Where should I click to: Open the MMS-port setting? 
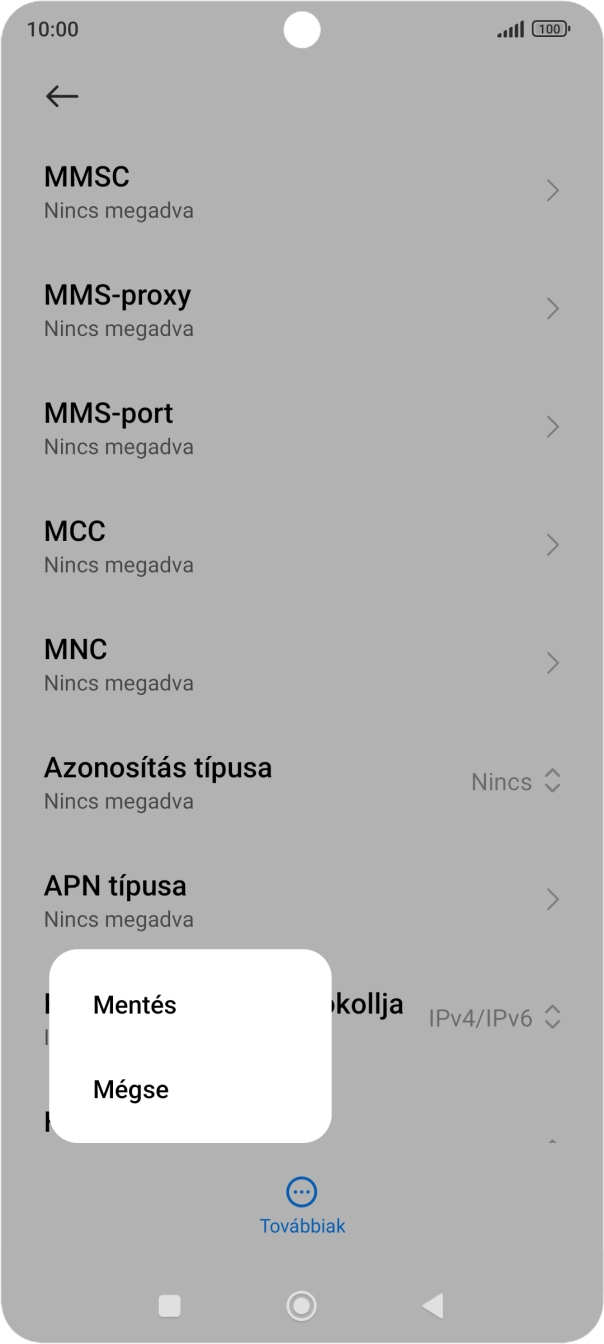pos(300,428)
